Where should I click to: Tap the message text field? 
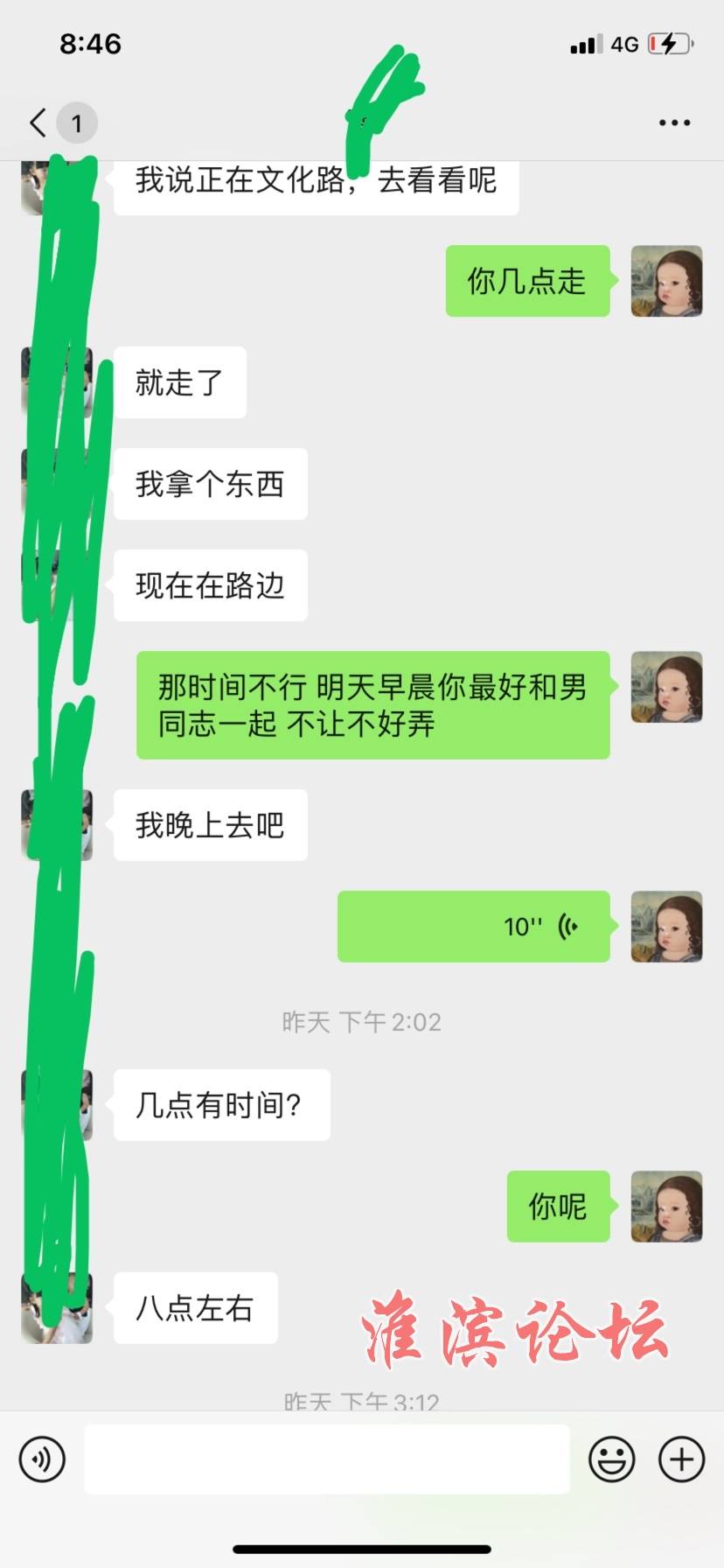click(326, 1459)
